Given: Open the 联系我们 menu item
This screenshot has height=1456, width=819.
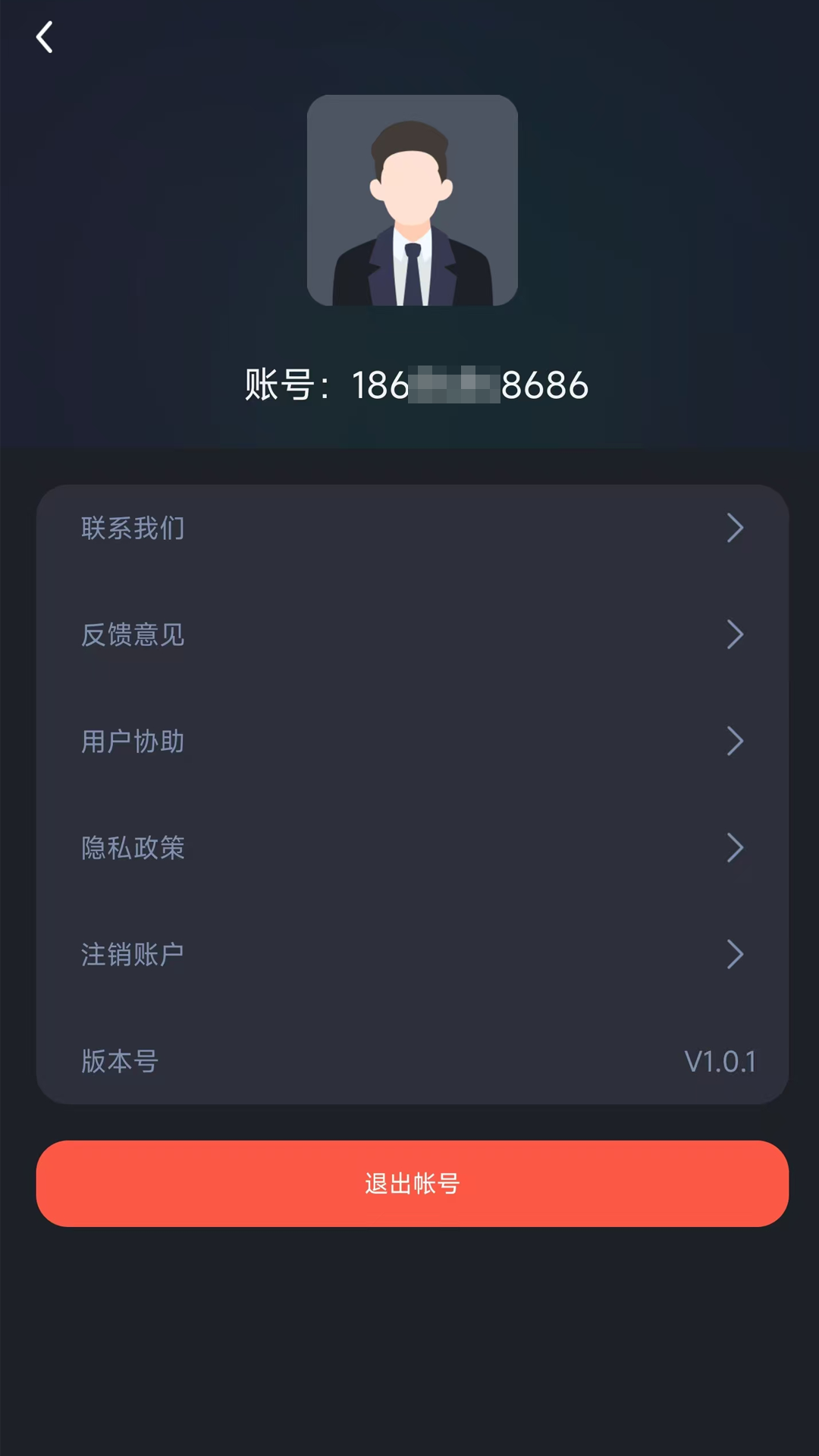Looking at the screenshot, I should [x=133, y=529].
